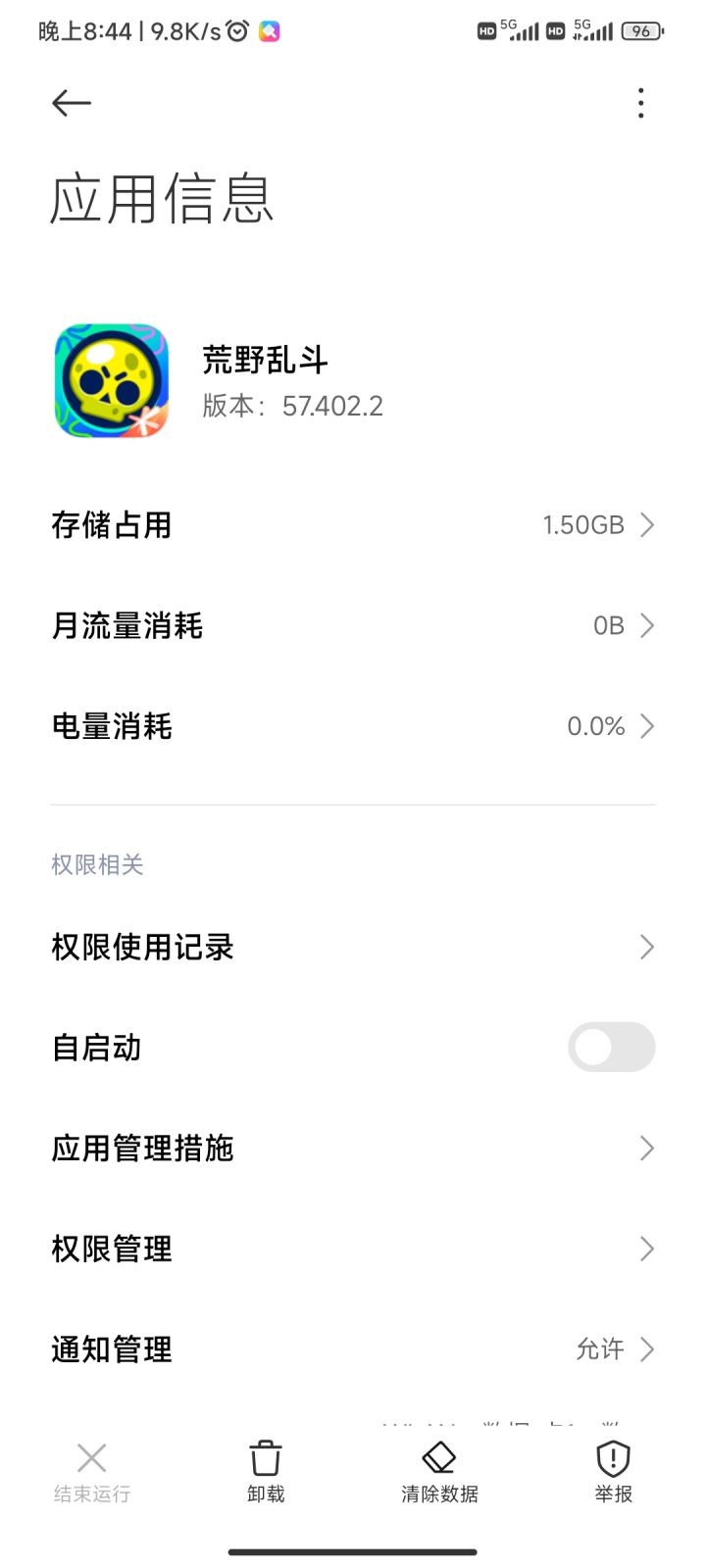Open 月流量消耗 monthly data usage
This screenshot has width=706, height=1568.
point(353,625)
